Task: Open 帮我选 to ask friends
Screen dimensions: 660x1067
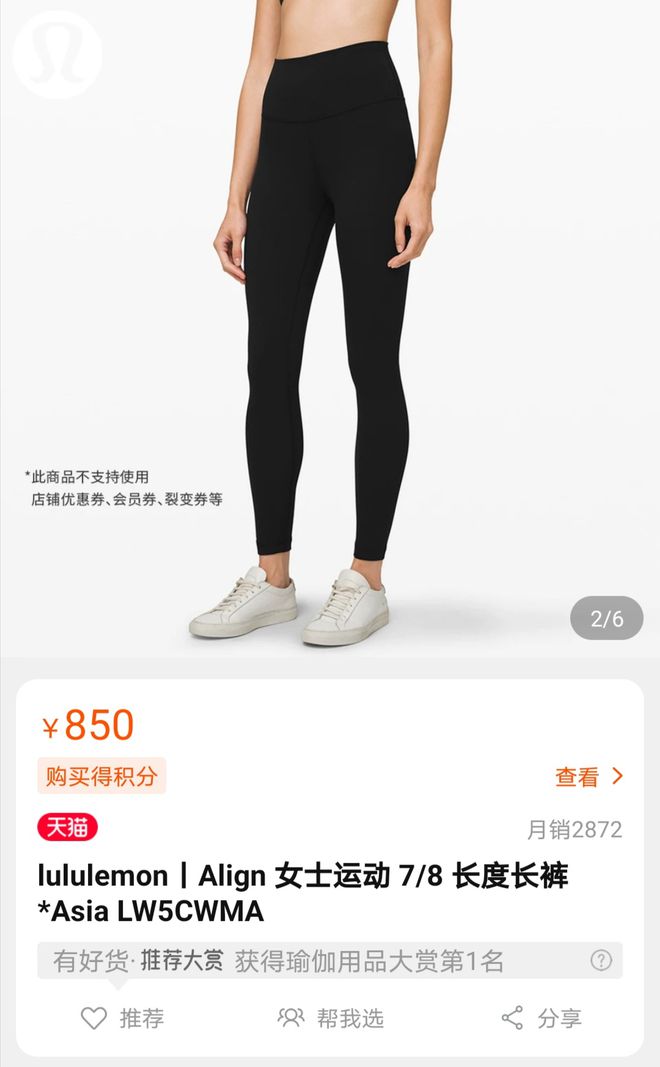Action: coord(330,1018)
